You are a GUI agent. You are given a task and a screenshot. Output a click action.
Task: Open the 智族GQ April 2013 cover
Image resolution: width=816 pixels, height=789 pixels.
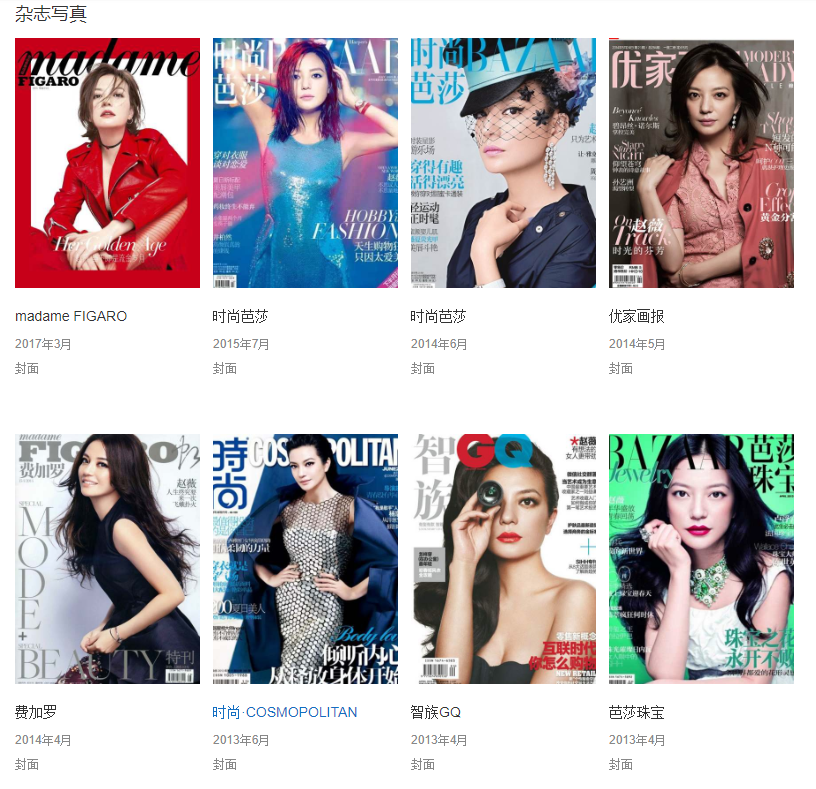[x=503, y=559]
